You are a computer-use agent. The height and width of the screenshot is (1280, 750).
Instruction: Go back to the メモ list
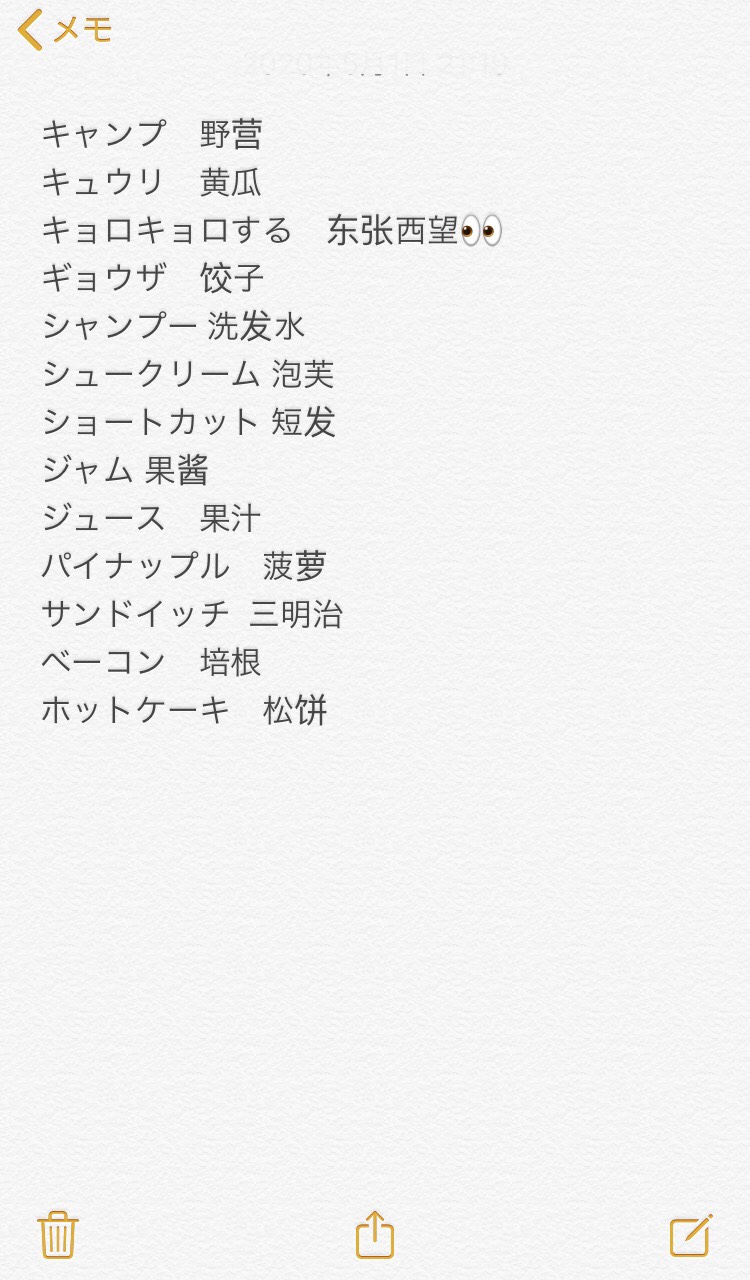(x=64, y=30)
